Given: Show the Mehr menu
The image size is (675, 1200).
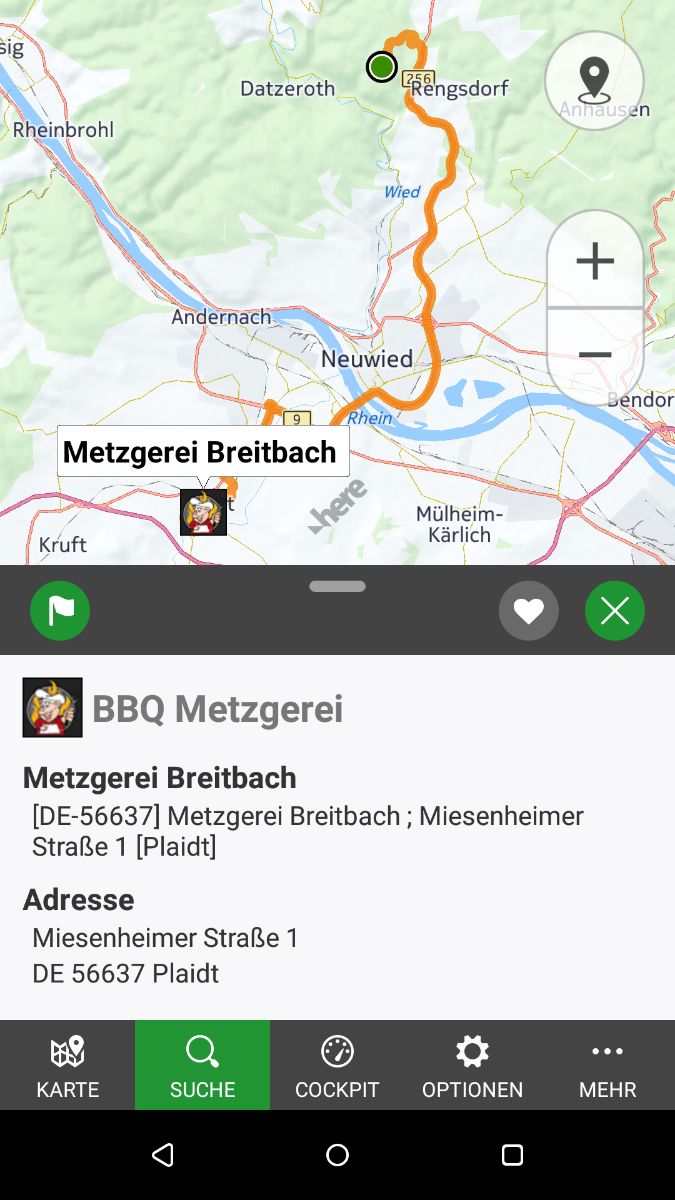Looking at the screenshot, I should [x=607, y=1065].
